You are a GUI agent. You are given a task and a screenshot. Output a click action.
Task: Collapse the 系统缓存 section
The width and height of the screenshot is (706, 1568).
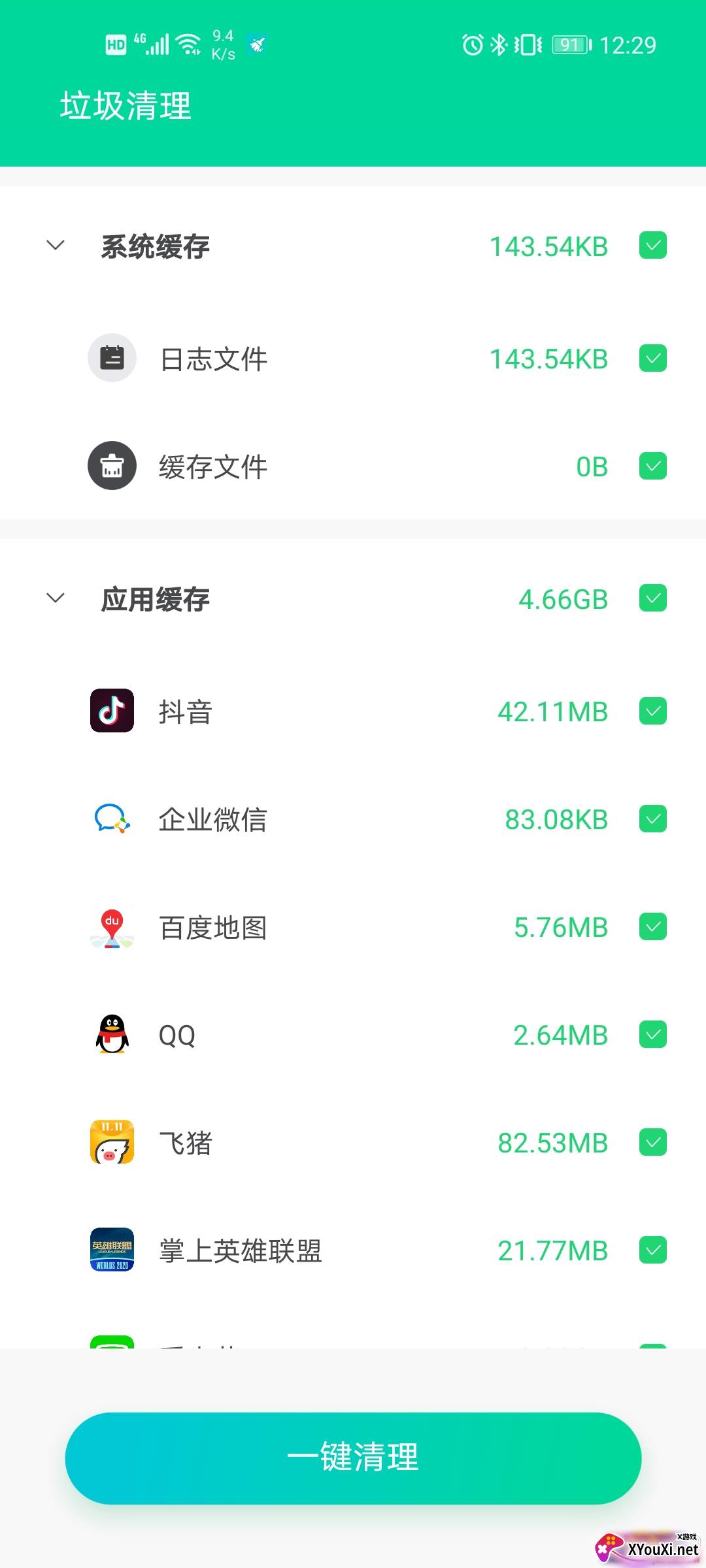tap(55, 246)
